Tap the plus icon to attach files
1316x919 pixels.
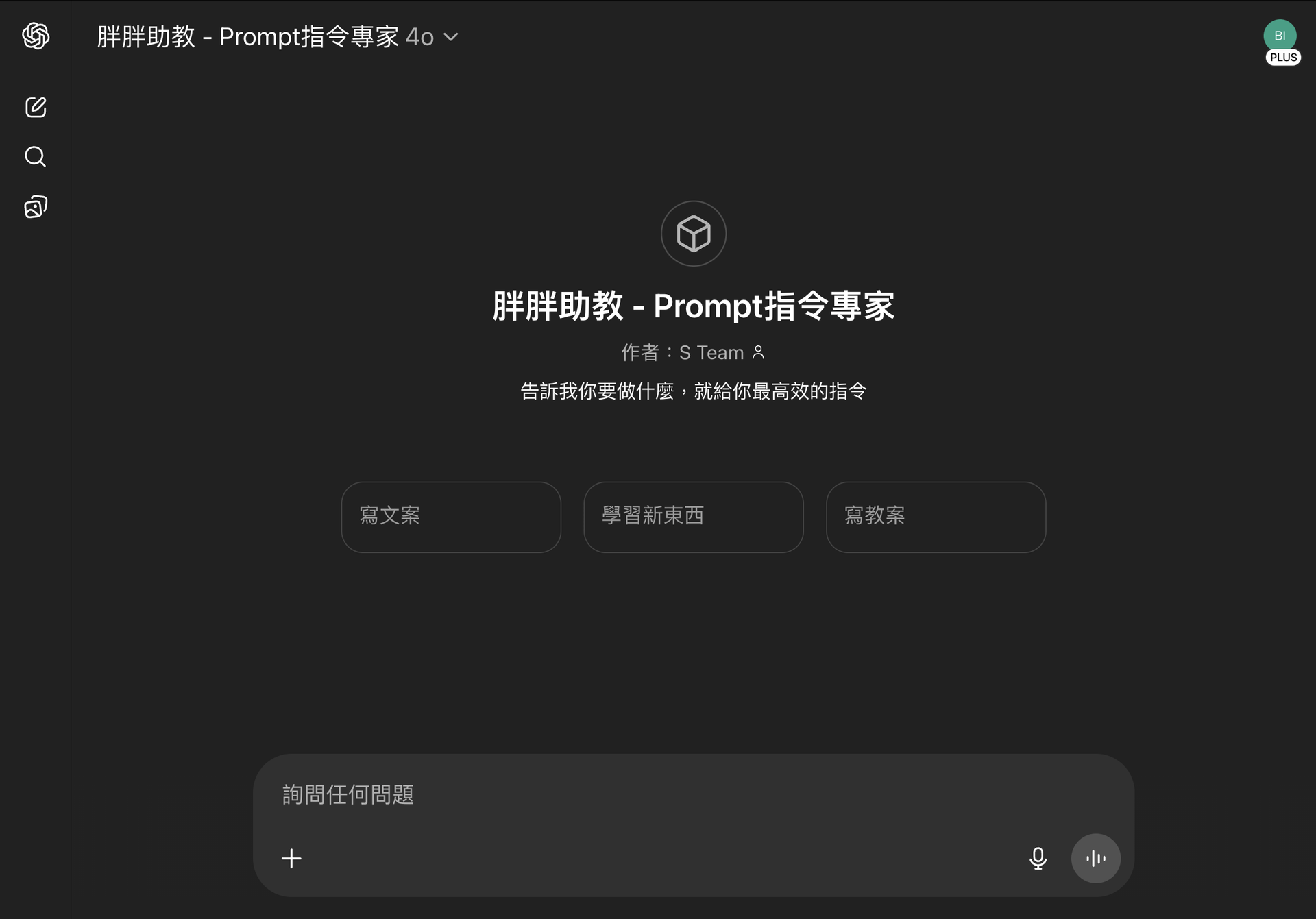(x=291, y=858)
